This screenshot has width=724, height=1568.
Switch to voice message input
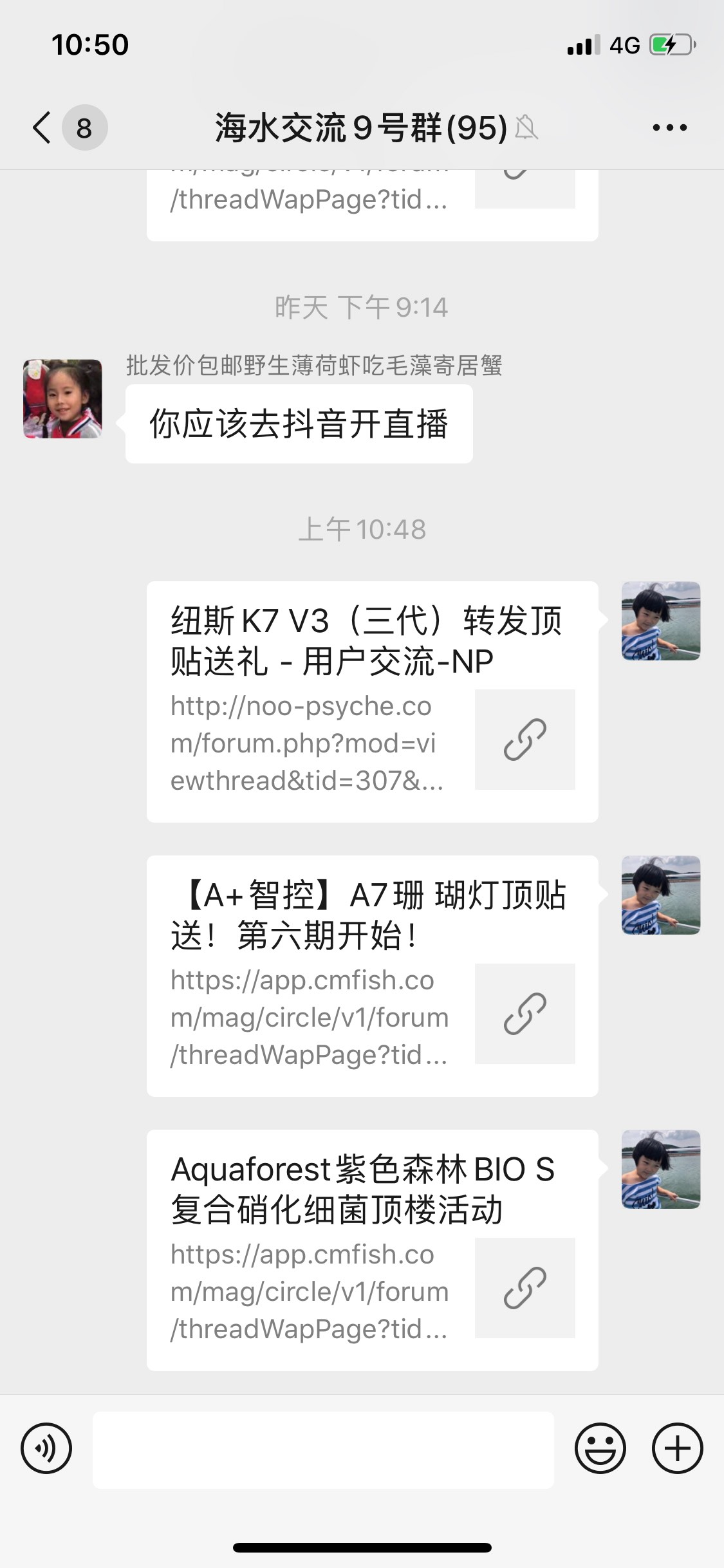click(x=46, y=1448)
